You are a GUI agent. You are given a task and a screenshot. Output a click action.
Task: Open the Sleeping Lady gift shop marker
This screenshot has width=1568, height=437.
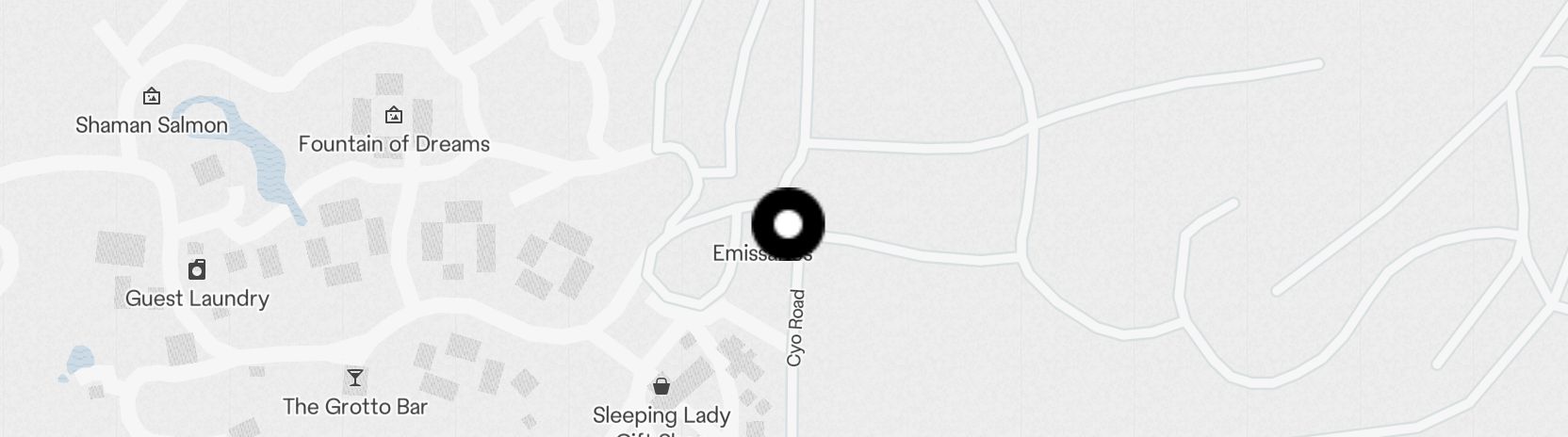point(661,386)
